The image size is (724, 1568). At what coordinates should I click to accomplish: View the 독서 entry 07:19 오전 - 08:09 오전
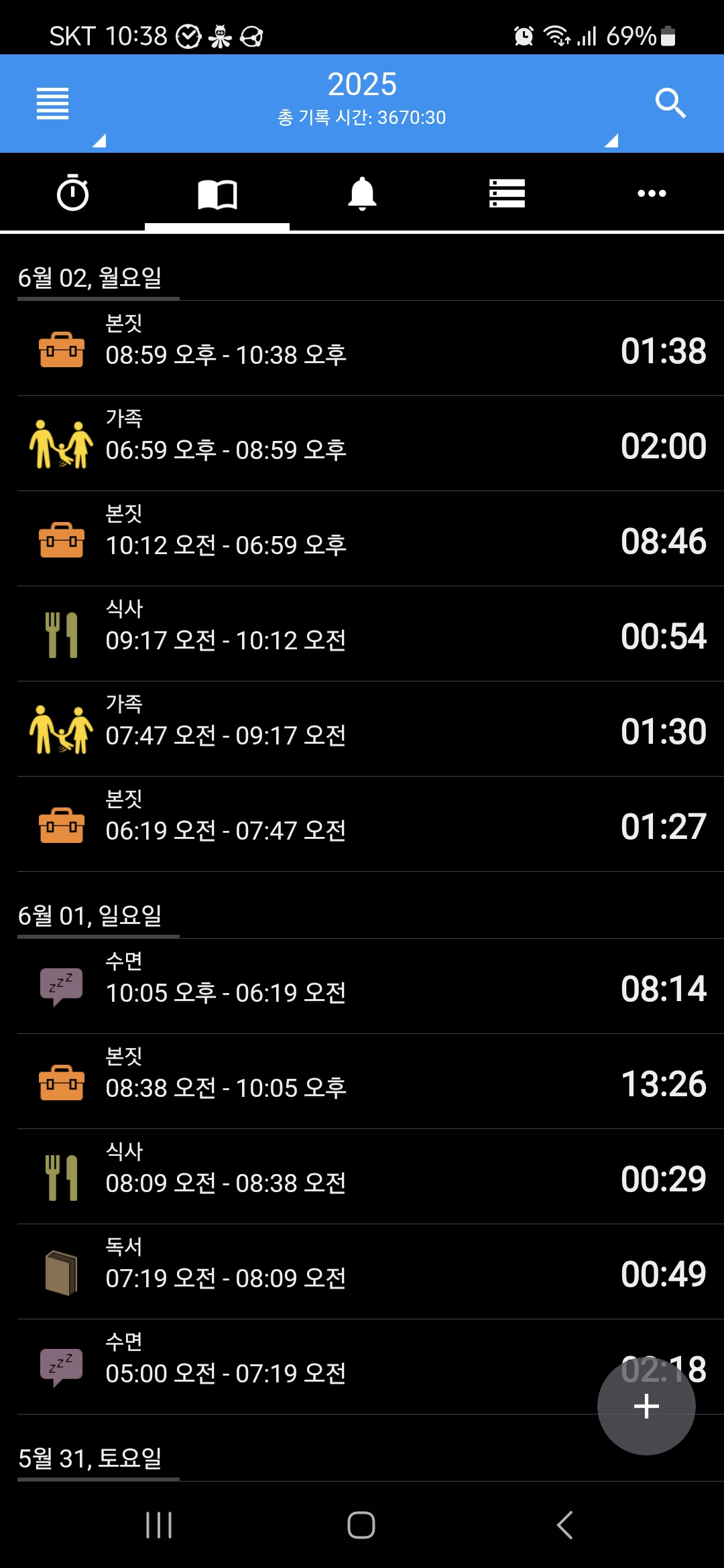point(362,1272)
